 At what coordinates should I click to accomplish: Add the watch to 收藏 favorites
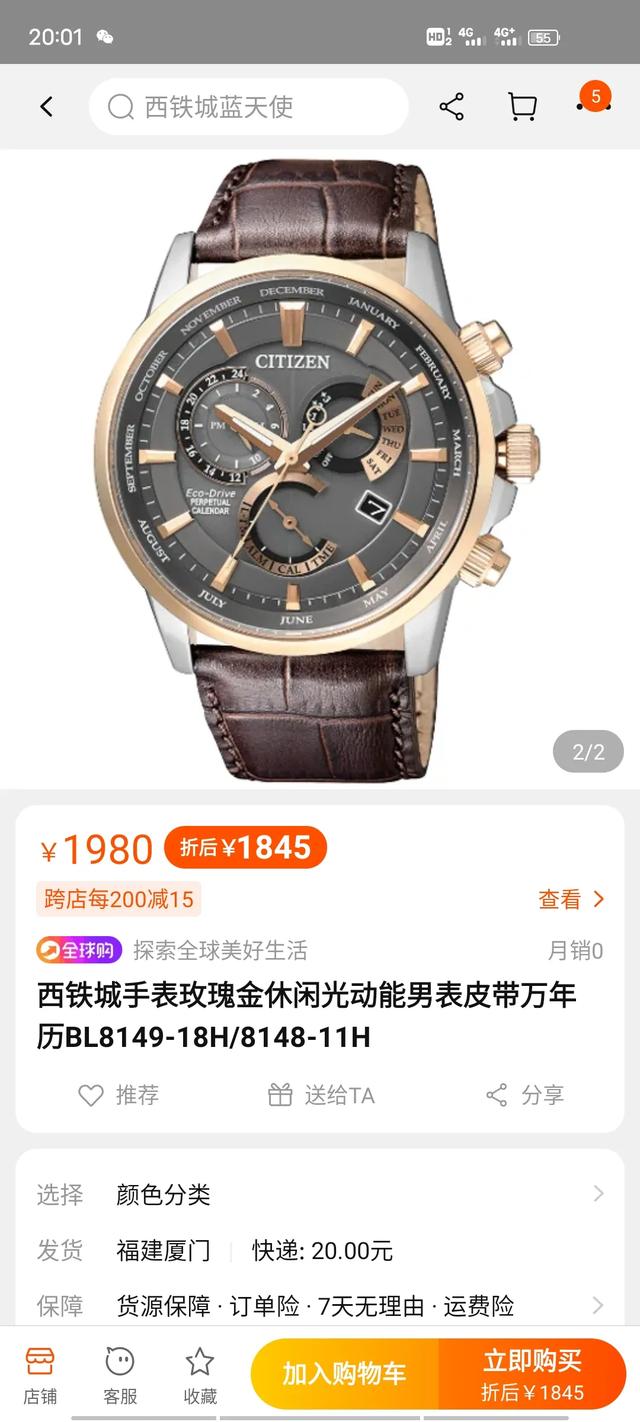click(x=200, y=1375)
